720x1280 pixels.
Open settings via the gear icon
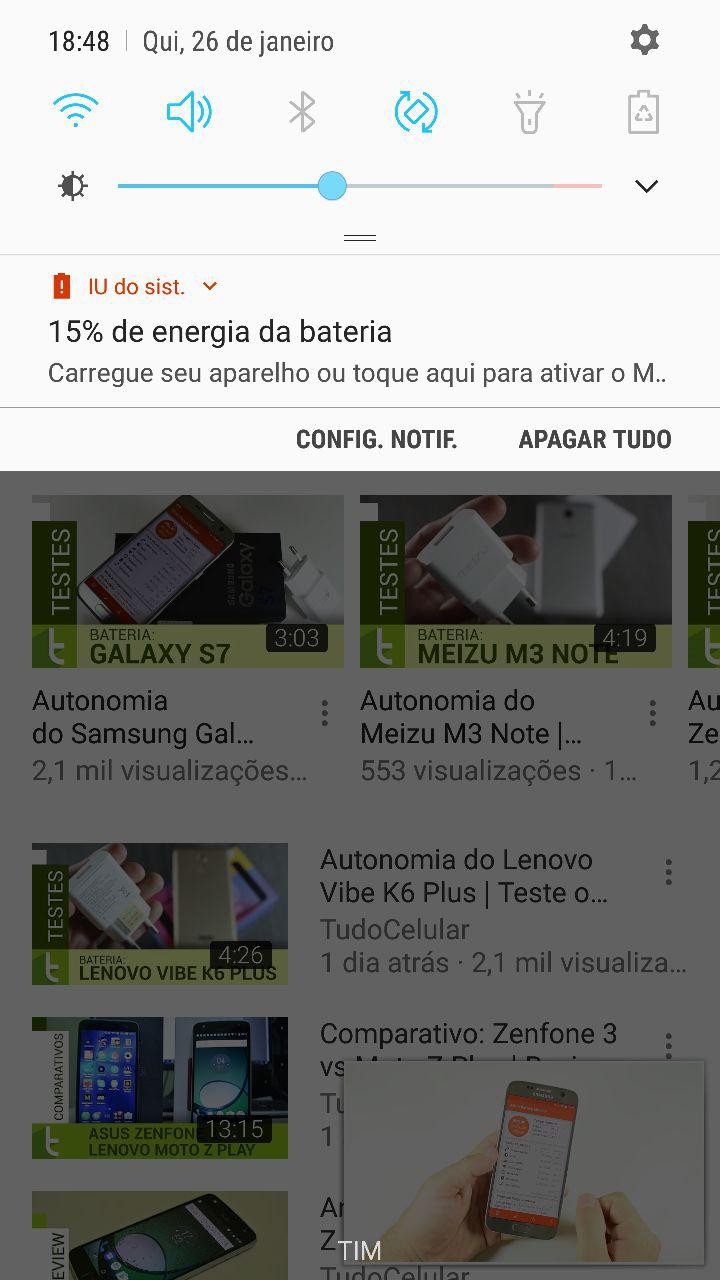coord(644,40)
